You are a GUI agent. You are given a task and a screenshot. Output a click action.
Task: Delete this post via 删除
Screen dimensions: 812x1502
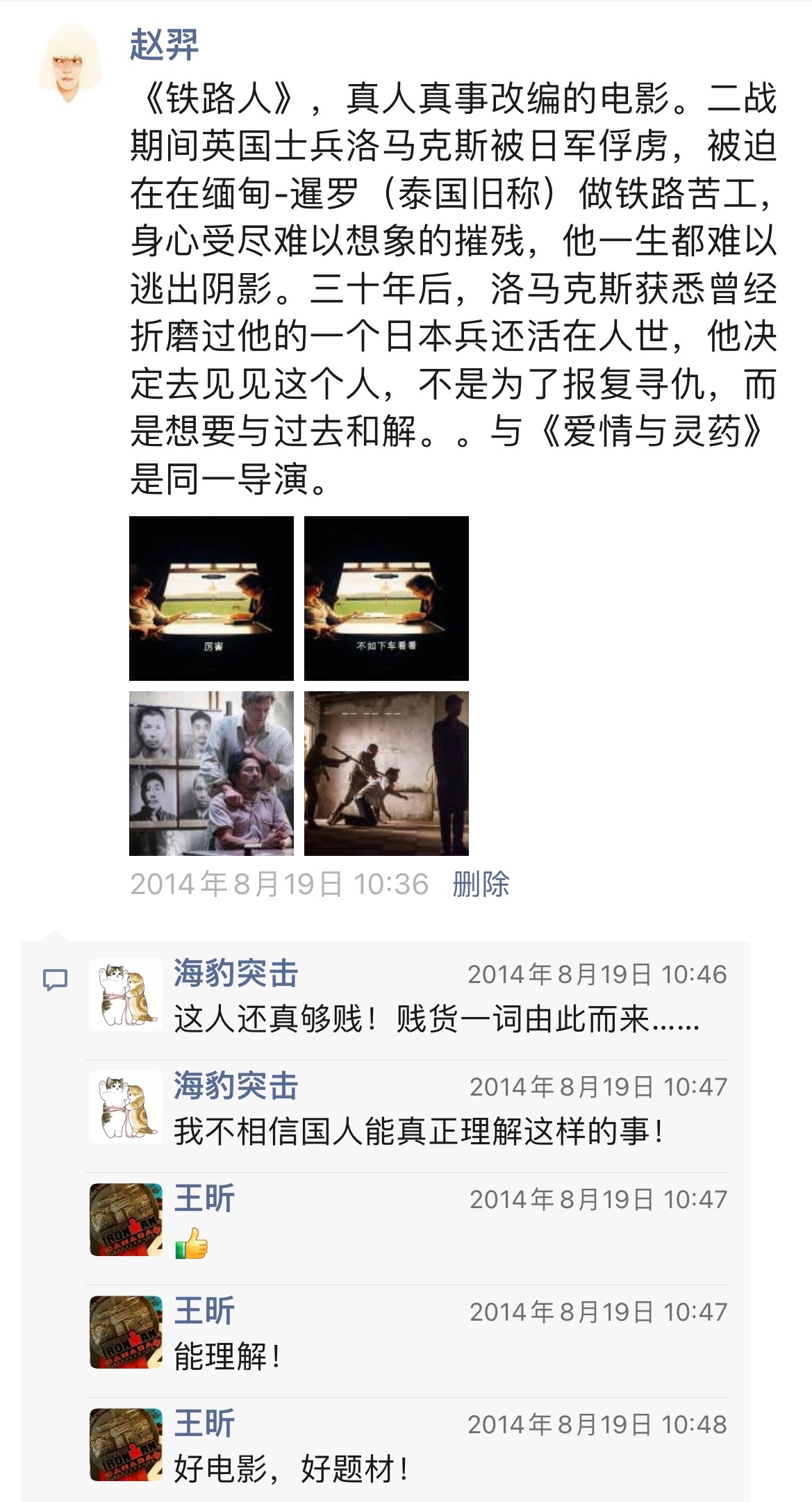(x=481, y=884)
